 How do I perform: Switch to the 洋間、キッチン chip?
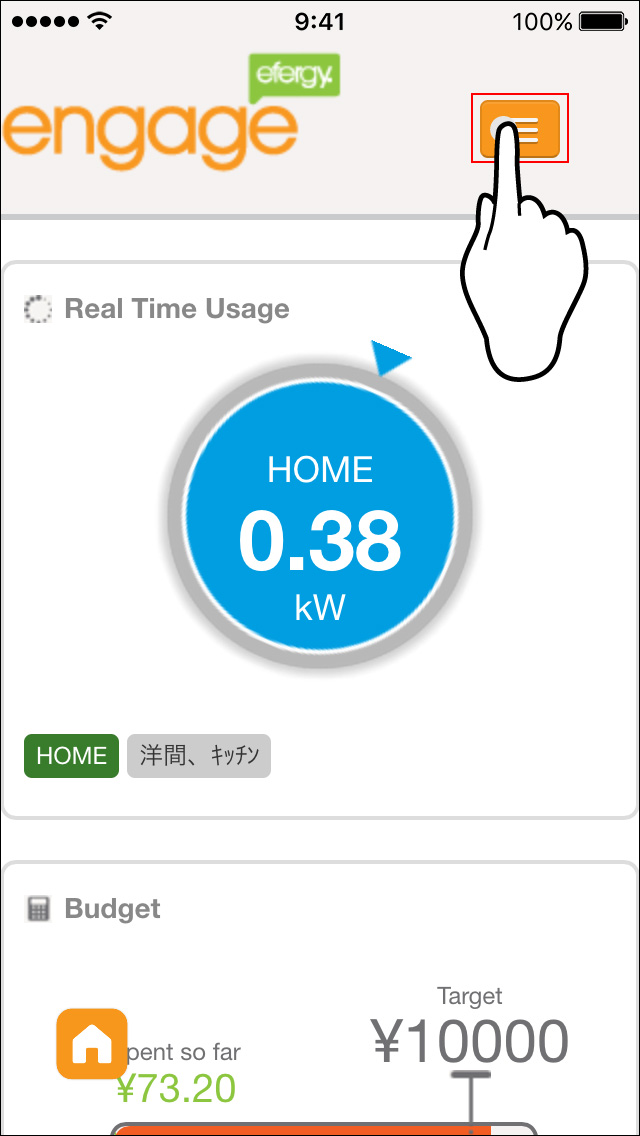pyautogui.click(x=199, y=756)
